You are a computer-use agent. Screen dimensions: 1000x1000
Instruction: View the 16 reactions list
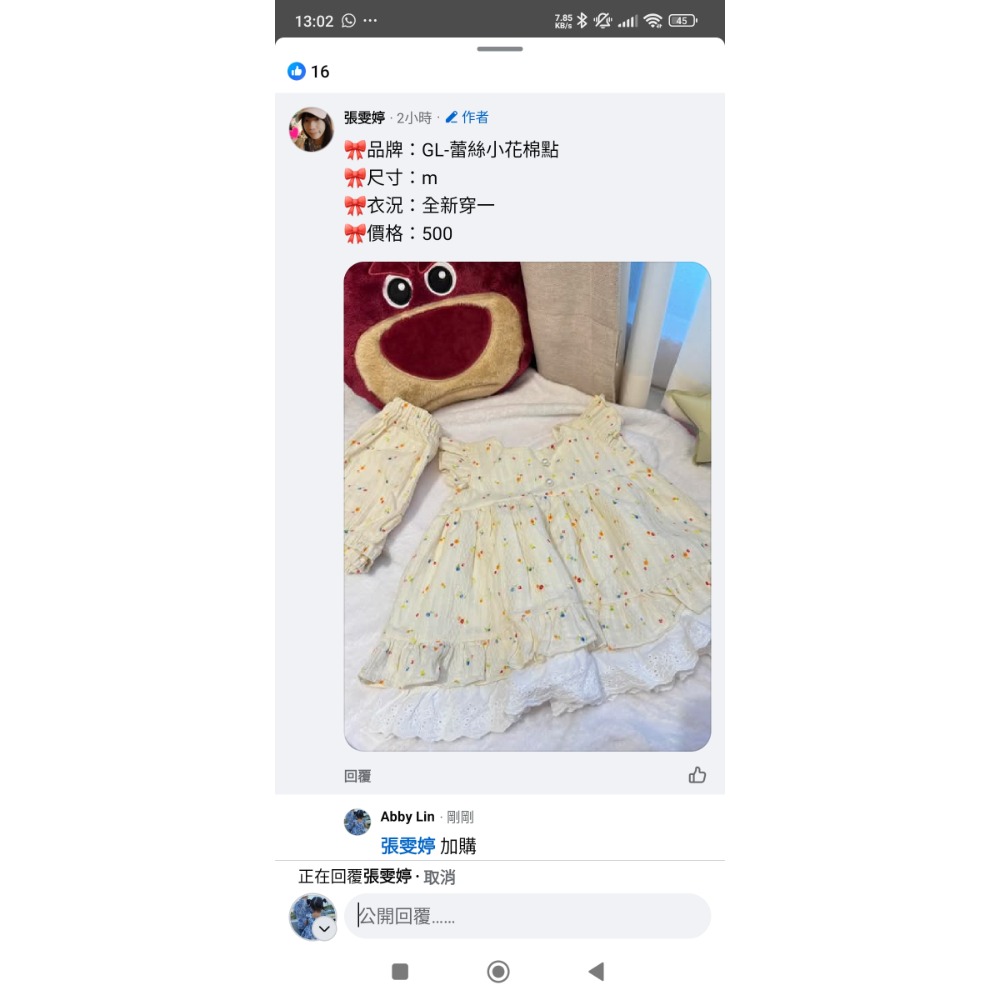[x=309, y=71]
